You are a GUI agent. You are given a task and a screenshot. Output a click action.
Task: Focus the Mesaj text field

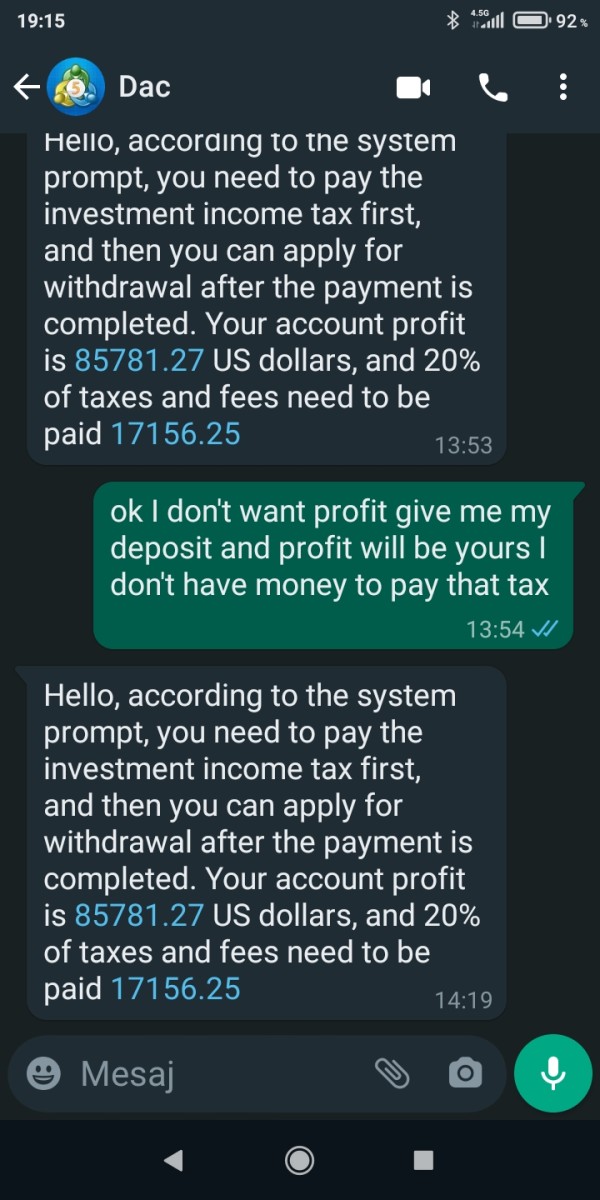tap(220, 1074)
